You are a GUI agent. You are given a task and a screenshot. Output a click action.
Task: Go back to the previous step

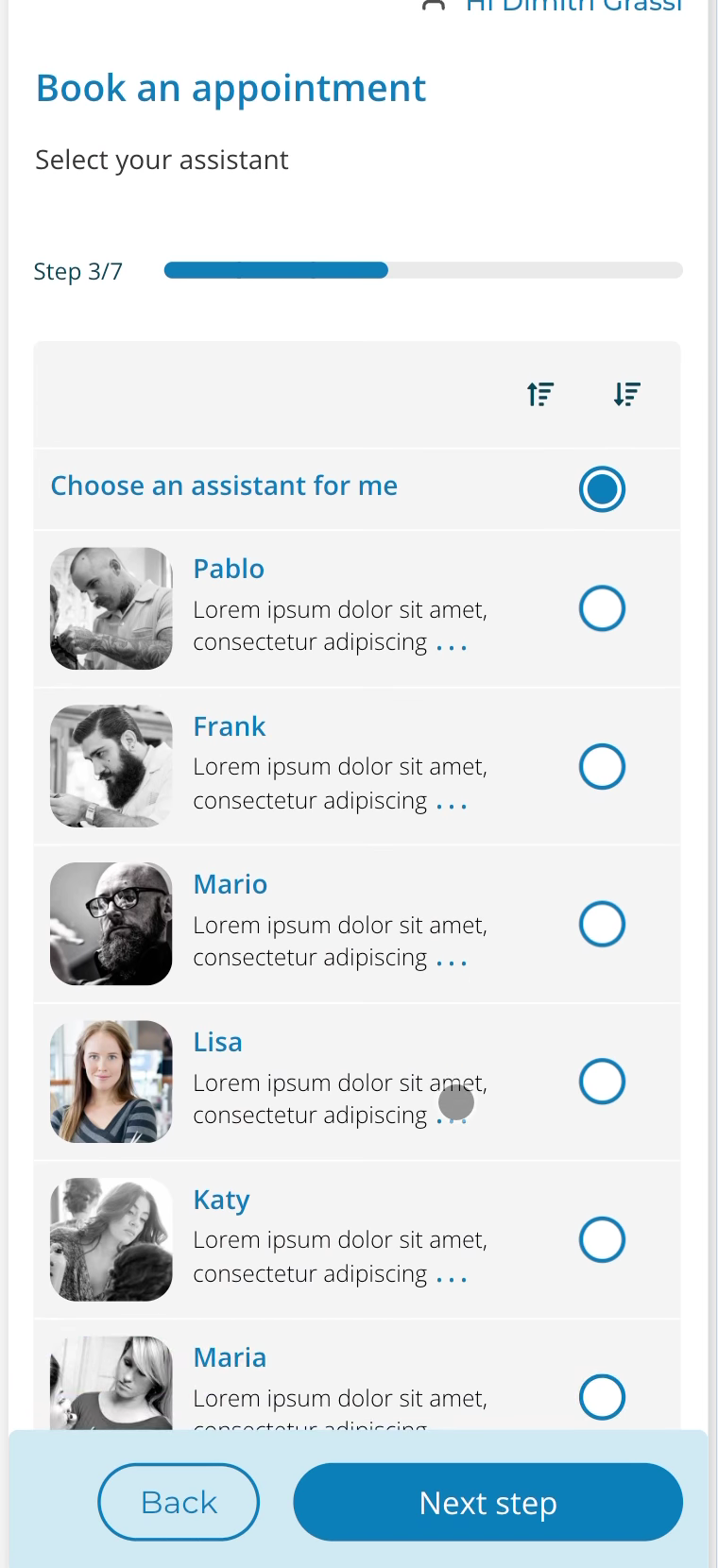[179, 1502]
